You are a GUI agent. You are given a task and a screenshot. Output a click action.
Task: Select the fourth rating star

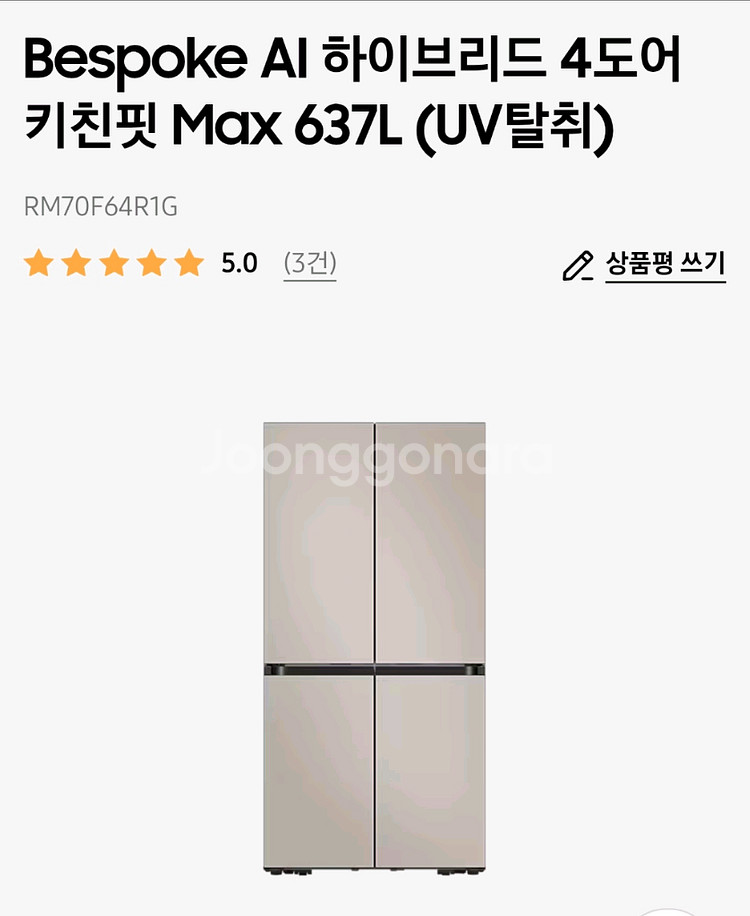point(152,265)
